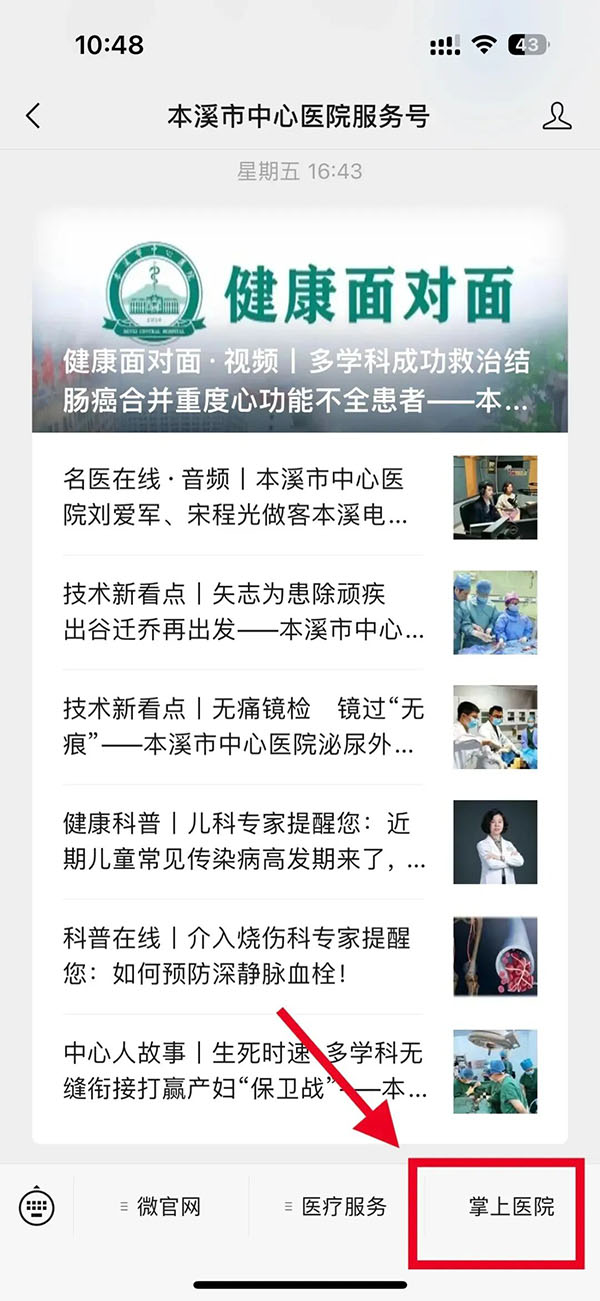This screenshot has height=1301, width=600.
Task: Switch to keyboard input mode
Action: click(37, 1207)
